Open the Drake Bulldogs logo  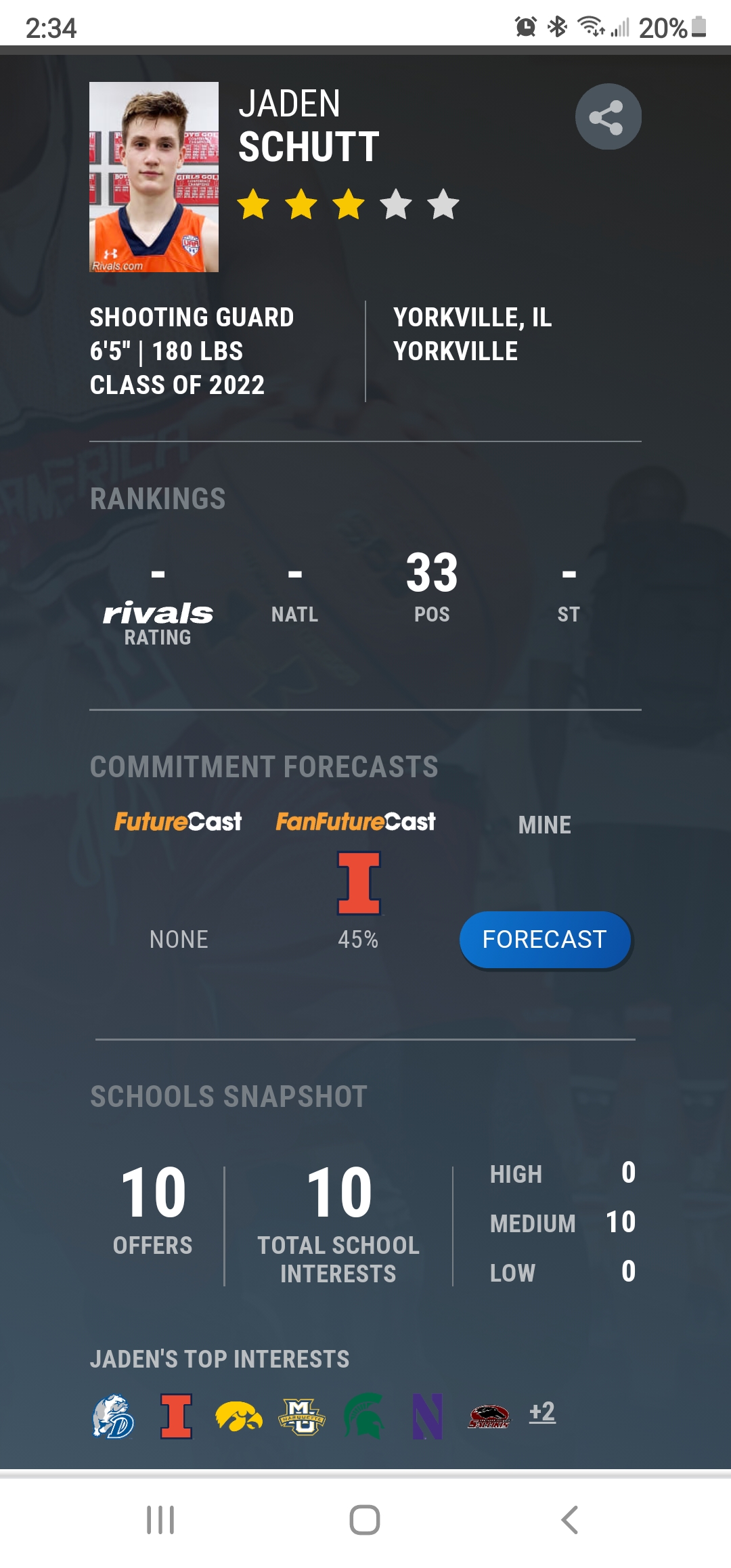point(113,1416)
